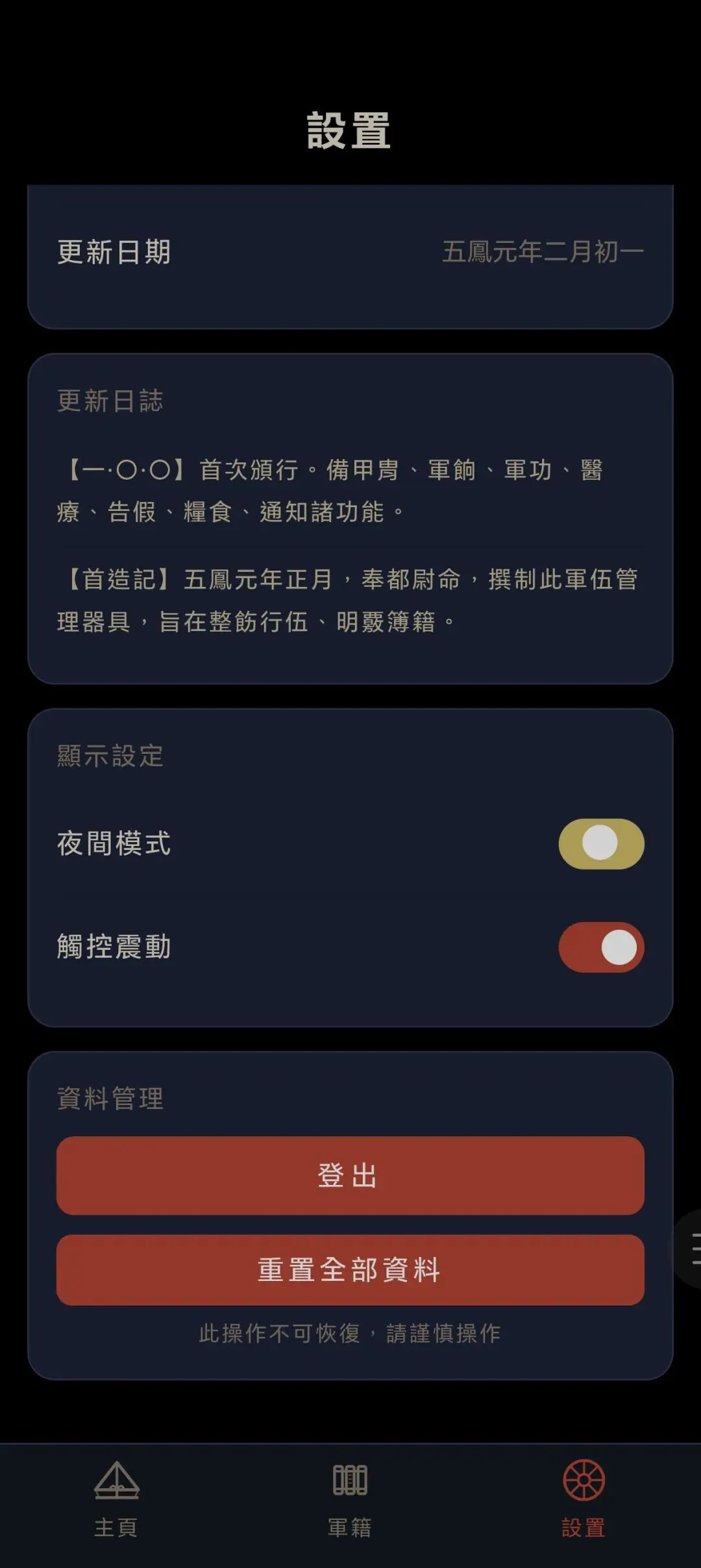701x1568 pixels.
Task: Open the floating side handle menu
Action: [x=688, y=1249]
